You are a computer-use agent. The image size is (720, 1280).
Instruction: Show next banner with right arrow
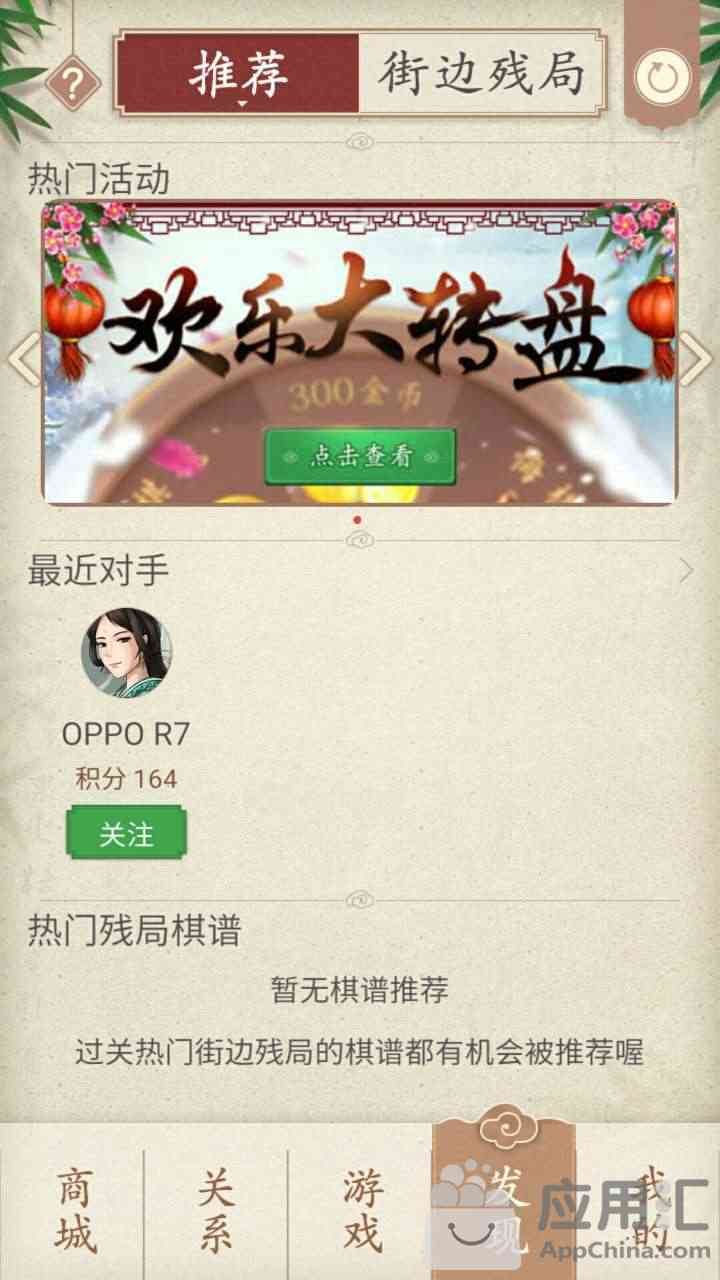point(695,357)
